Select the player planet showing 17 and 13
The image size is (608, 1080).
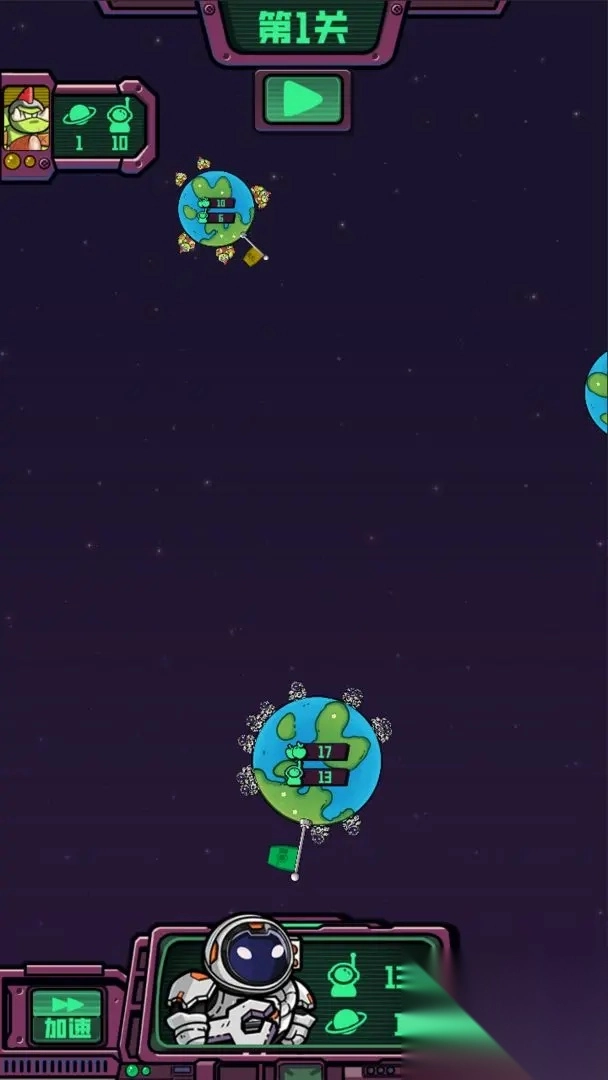(316, 762)
